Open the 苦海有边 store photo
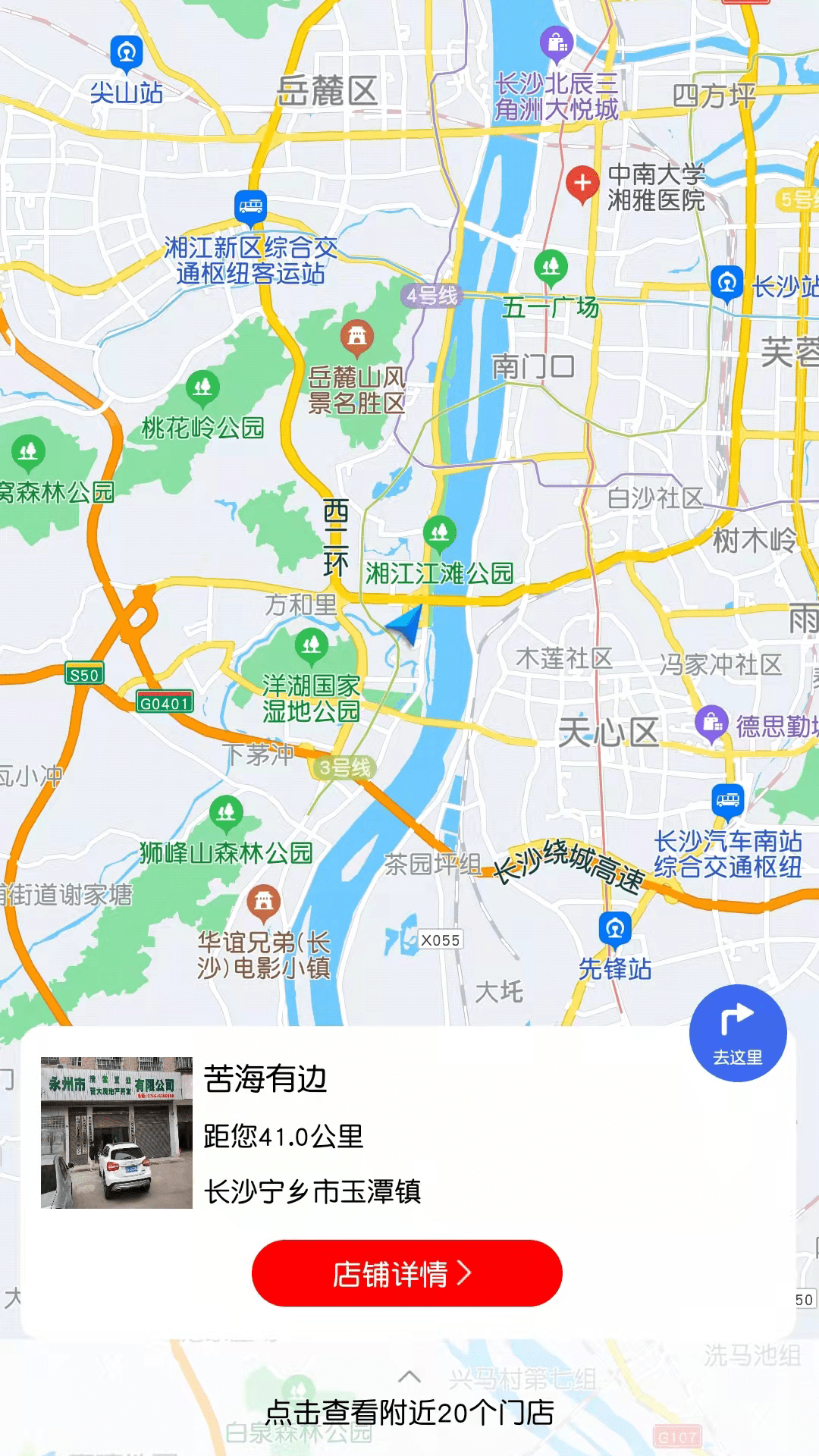Screen dimensions: 819x1456 (117, 1132)
